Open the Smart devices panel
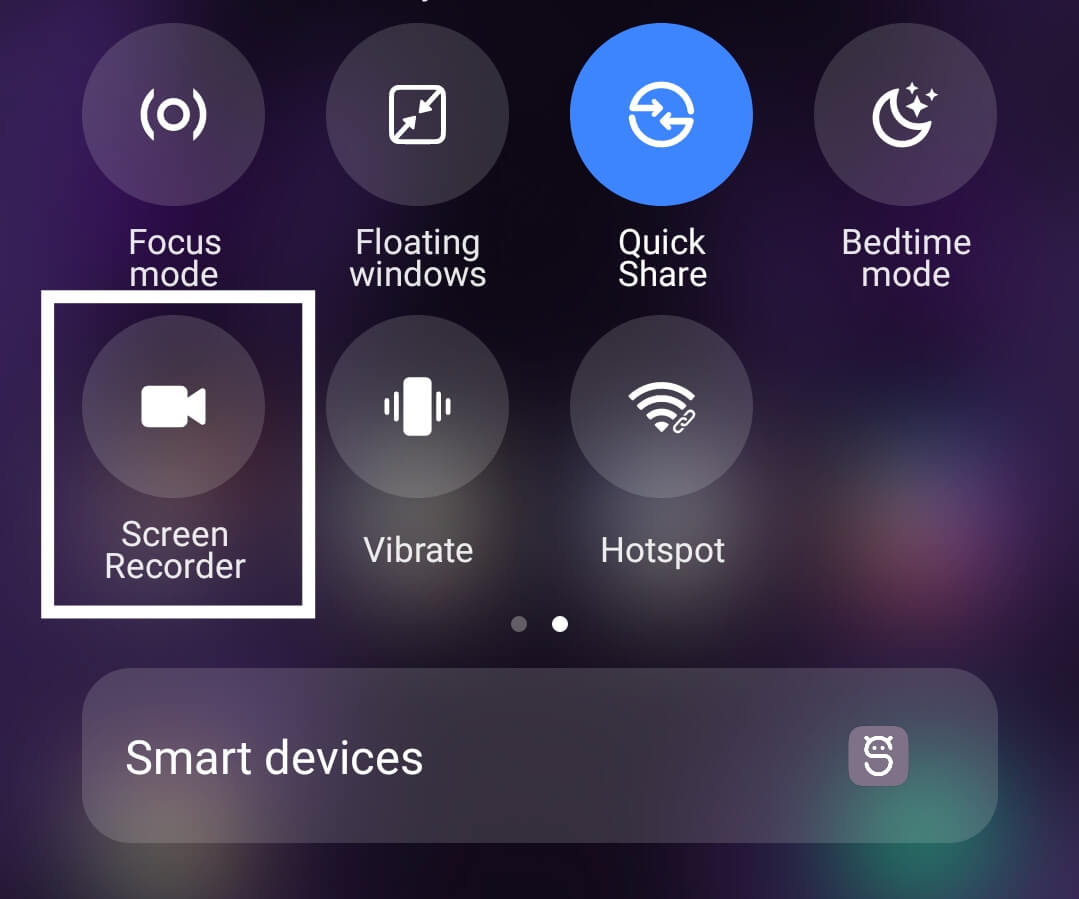Image resolution: width=1079 pixels, height=899 pixels. click(x=538, y=756)
